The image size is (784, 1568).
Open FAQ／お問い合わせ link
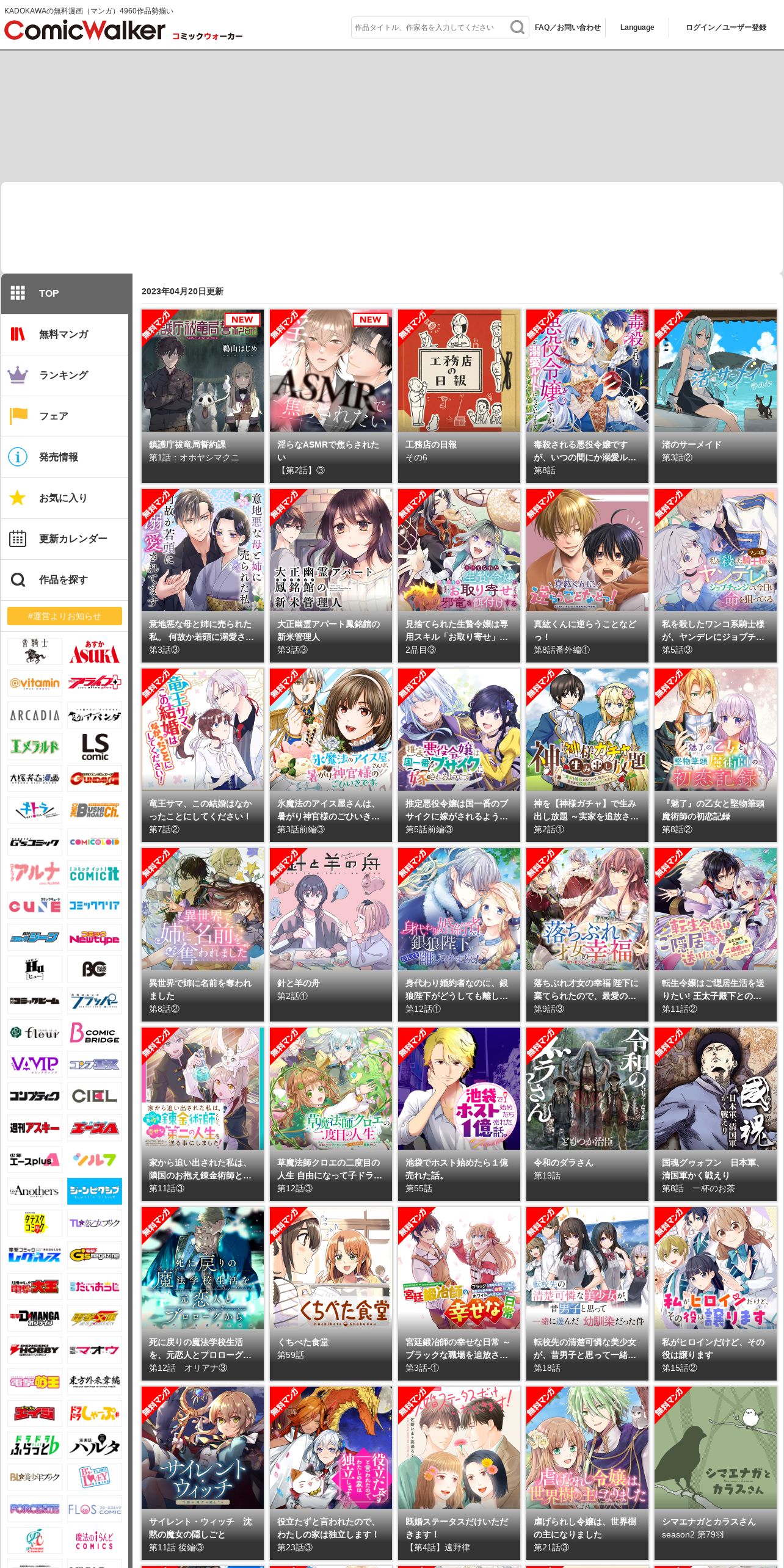tap(567, 27)
